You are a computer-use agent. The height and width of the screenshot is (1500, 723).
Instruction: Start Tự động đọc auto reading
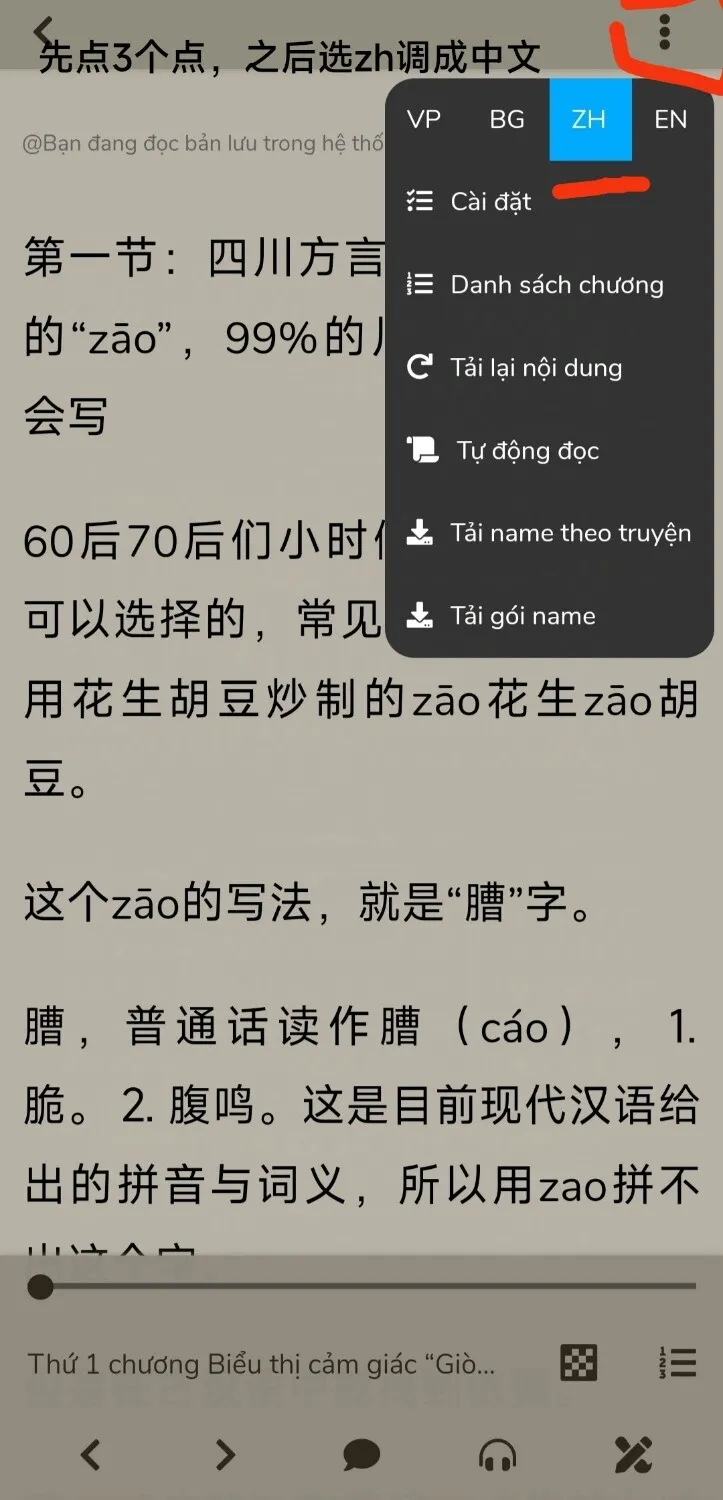(x=527, y=451)
